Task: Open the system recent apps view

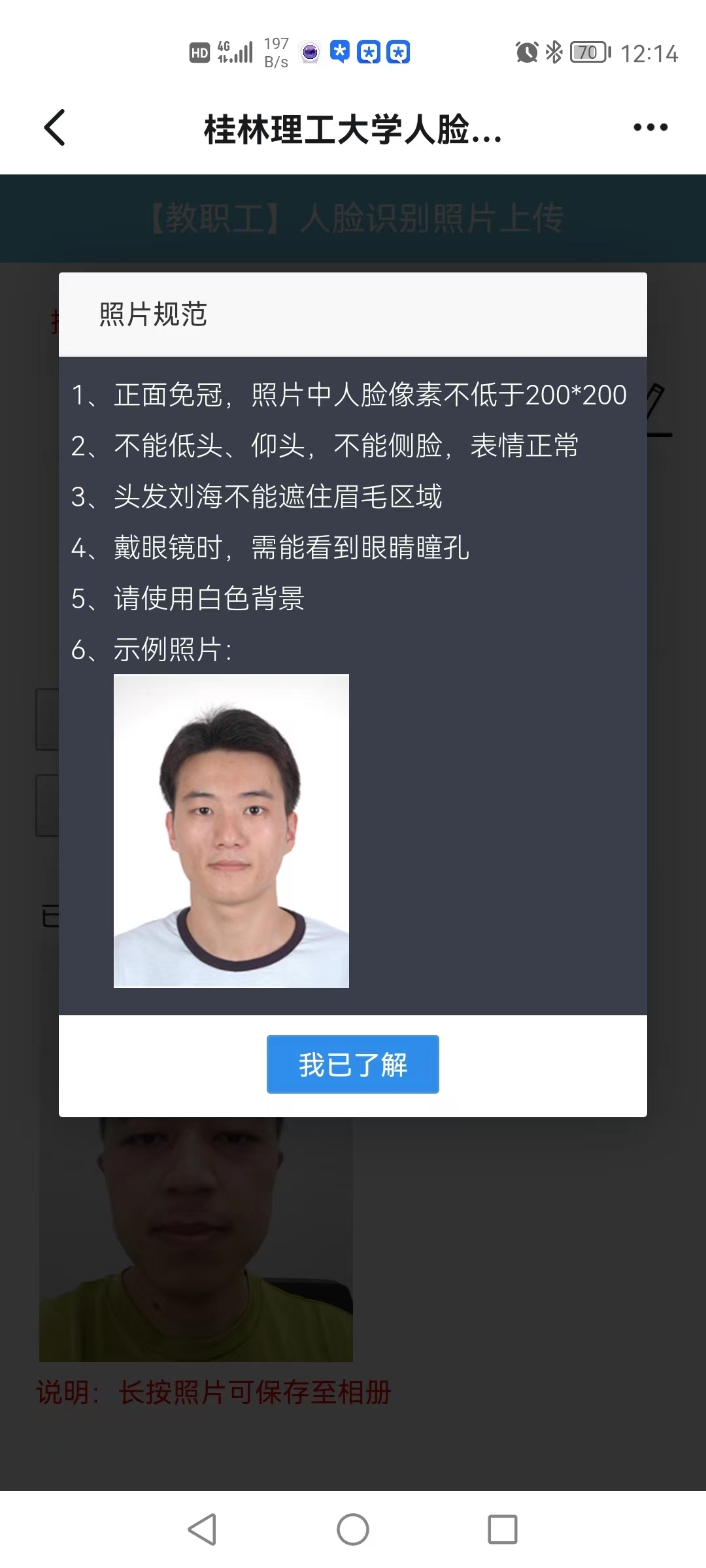Action: point(502,1529)
